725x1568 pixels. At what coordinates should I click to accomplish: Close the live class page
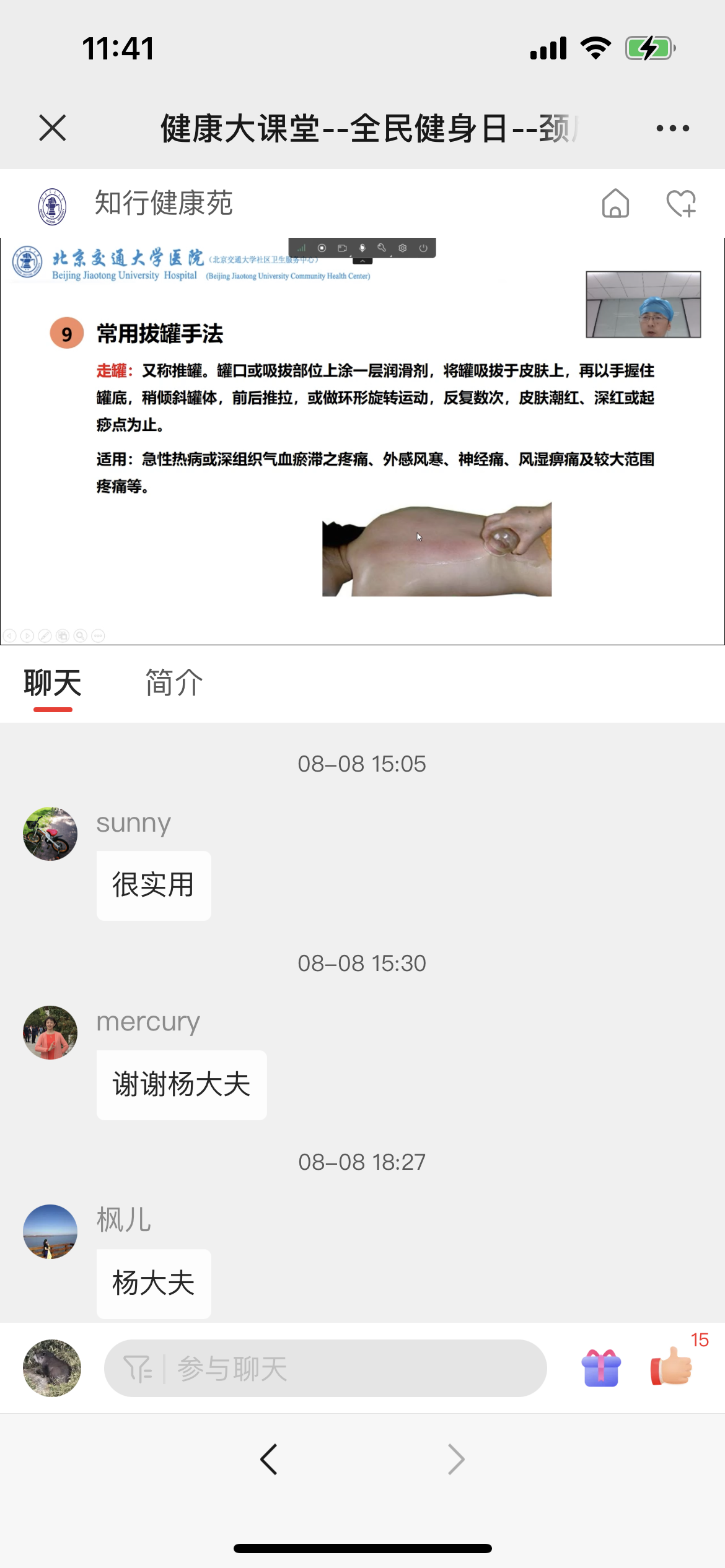click(52, 128)
